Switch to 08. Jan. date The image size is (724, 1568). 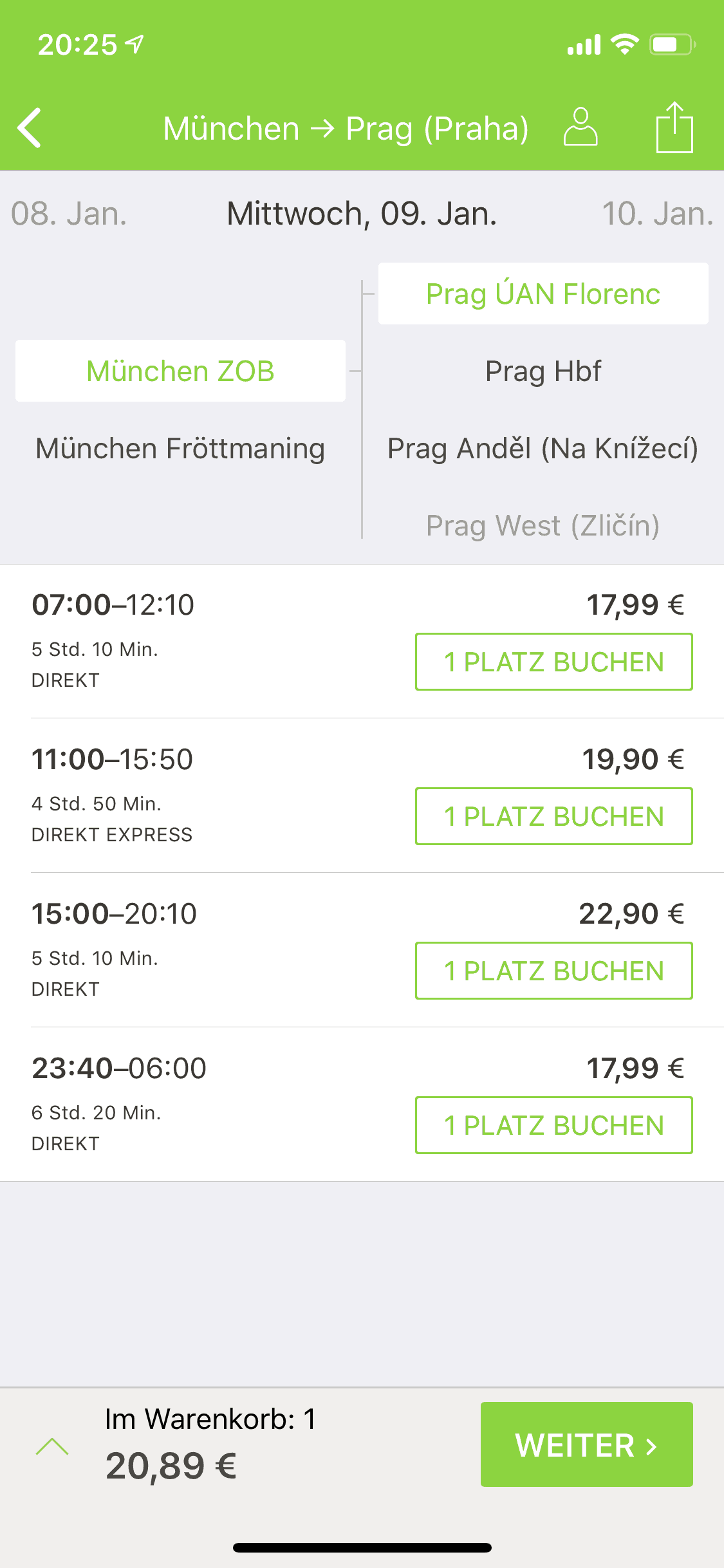pyautogui.click(x=69, y=214)
